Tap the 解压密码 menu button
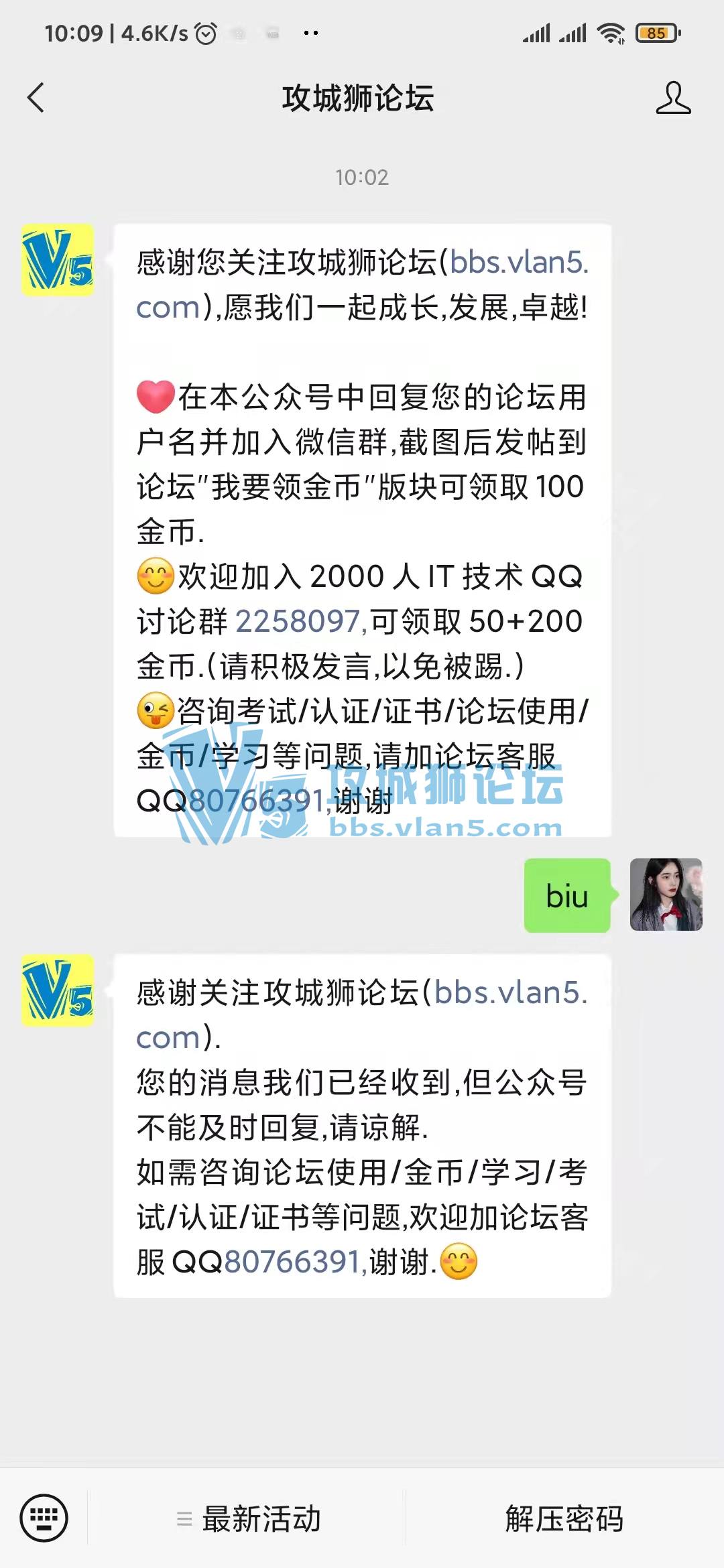Screen dimensions: 724x1568 (564, 1518)
